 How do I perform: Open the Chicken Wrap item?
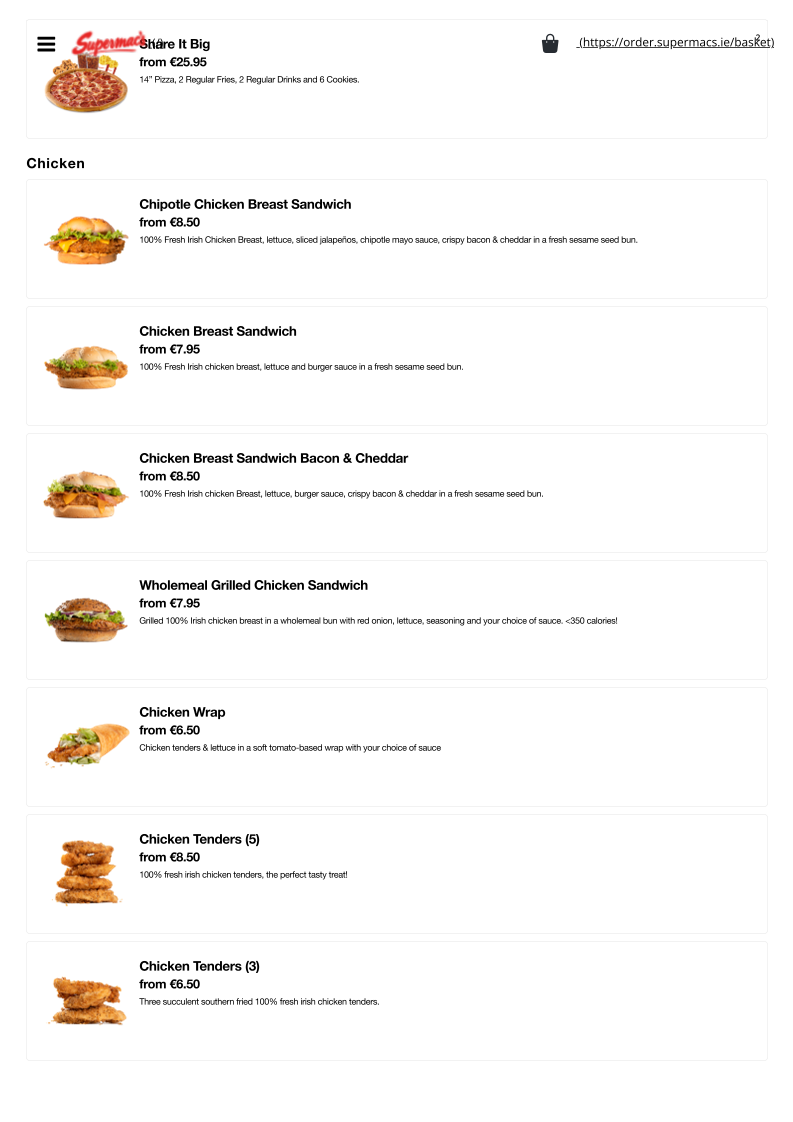coord(396,747)
